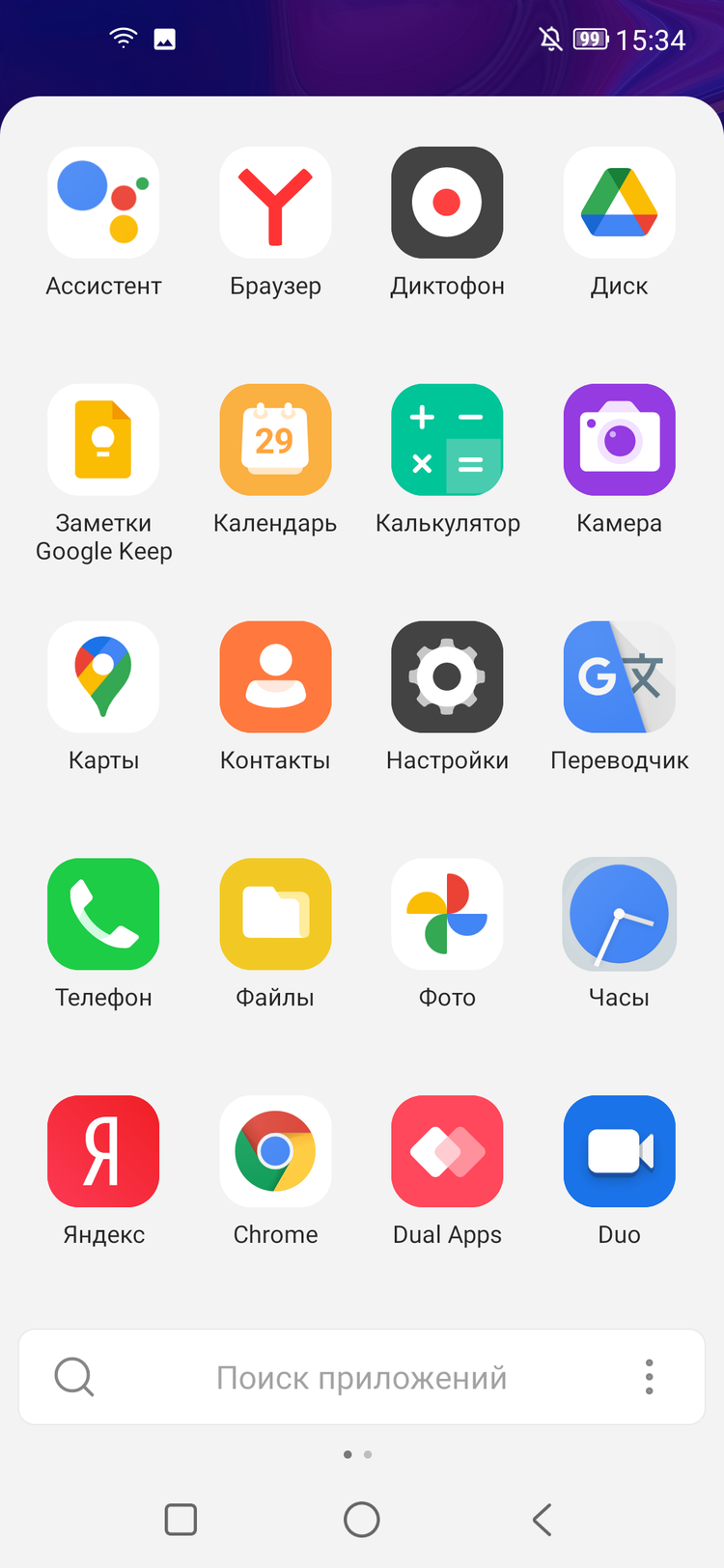
Task: Open the Телефон dialer
Action: point(103,915)
